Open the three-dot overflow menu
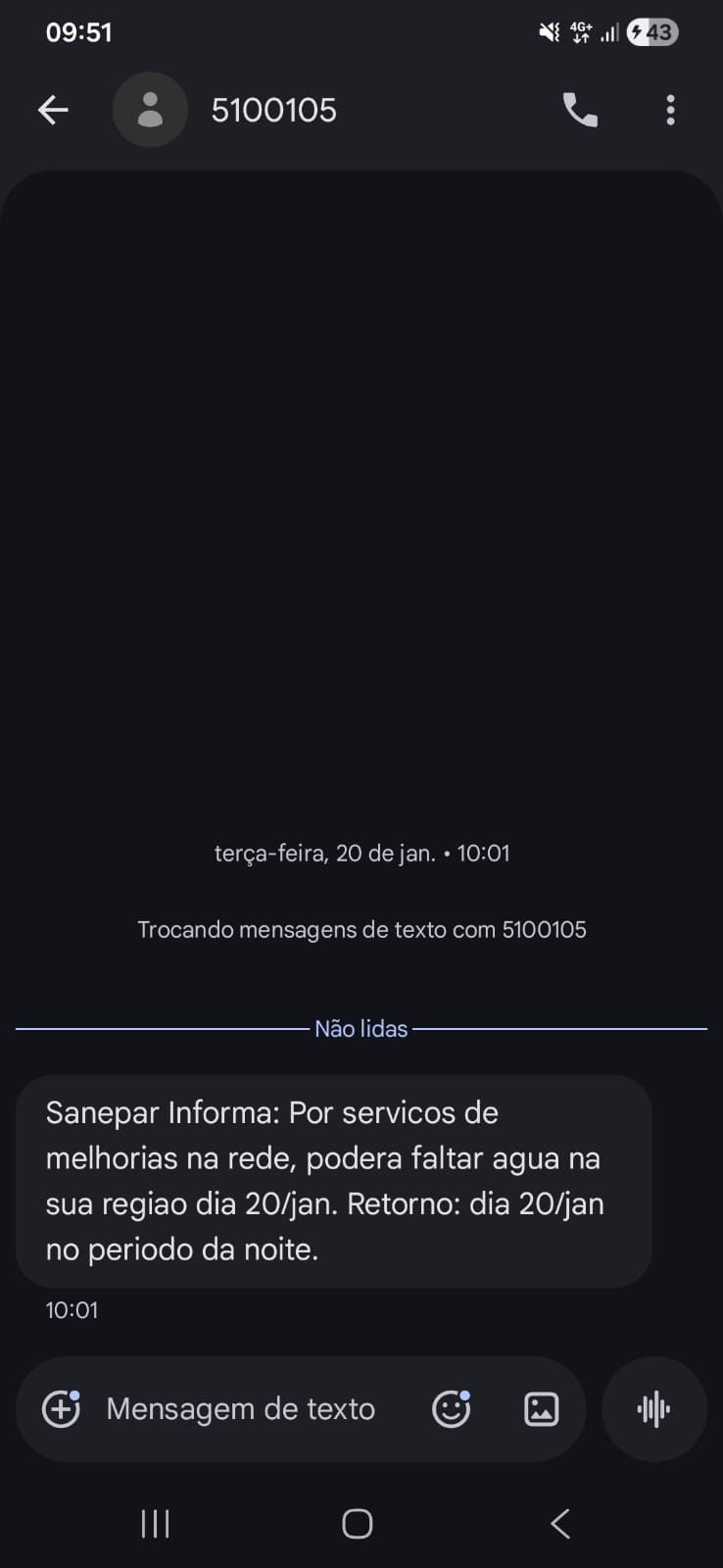The width and height of the screenshot is (723, 1568). (670, 110)
